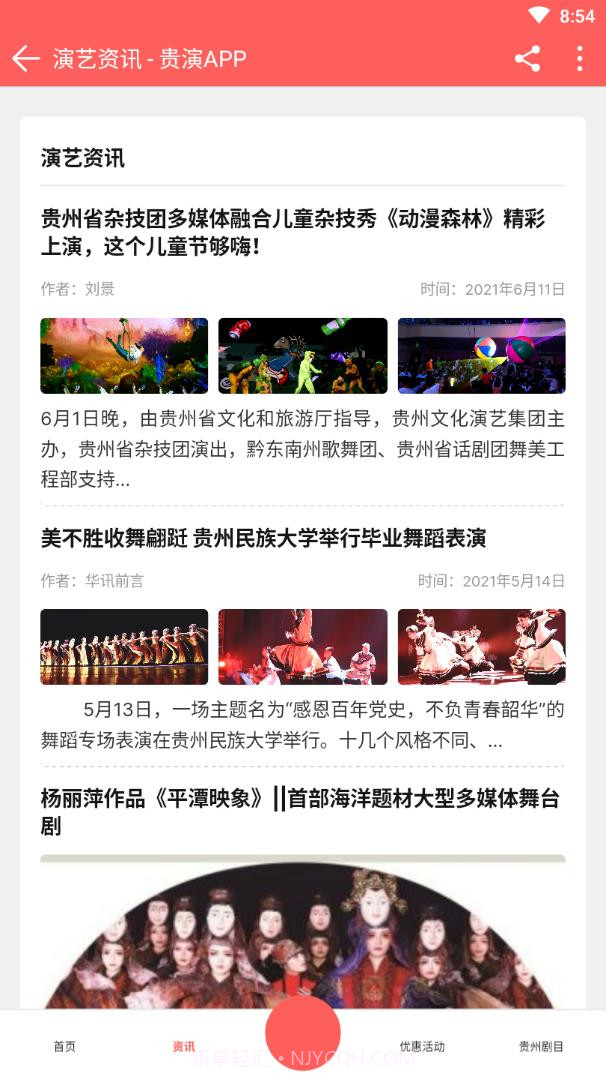The height and width of the screenshot is (1080, 606).
Task: Go back using the arrow icon
Action: pos(26,58)
